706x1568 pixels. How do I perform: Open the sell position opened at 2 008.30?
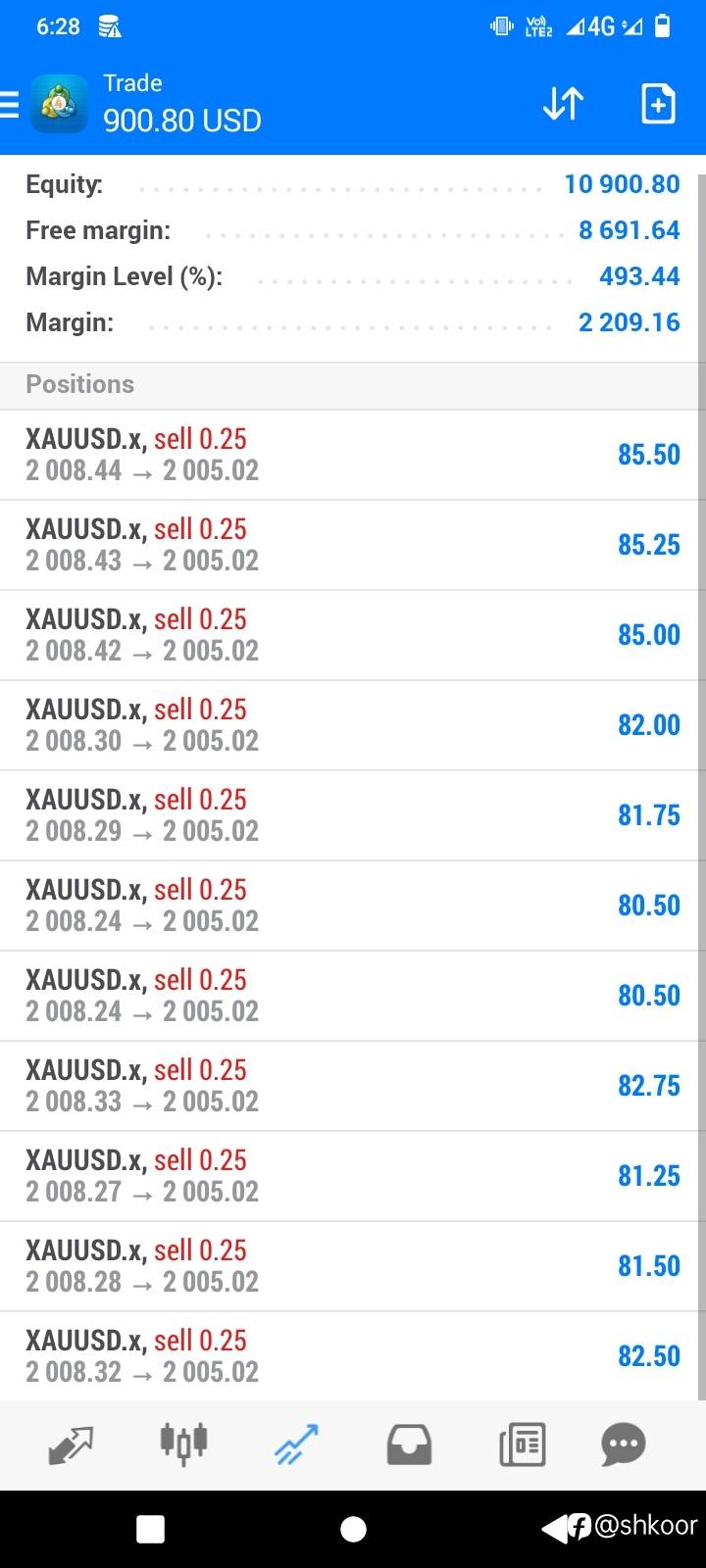(353, 725)
